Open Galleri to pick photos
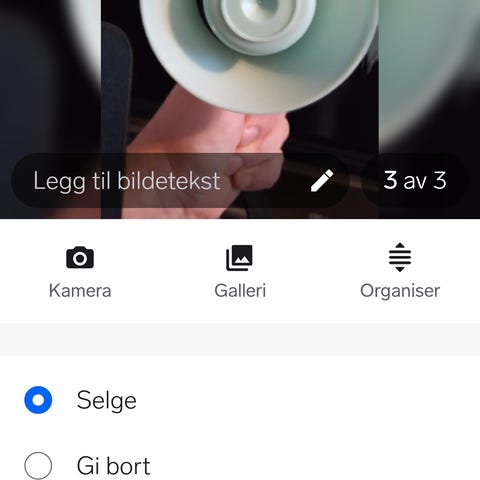Viewport: 480px width, 480px height. click(240, 272)
